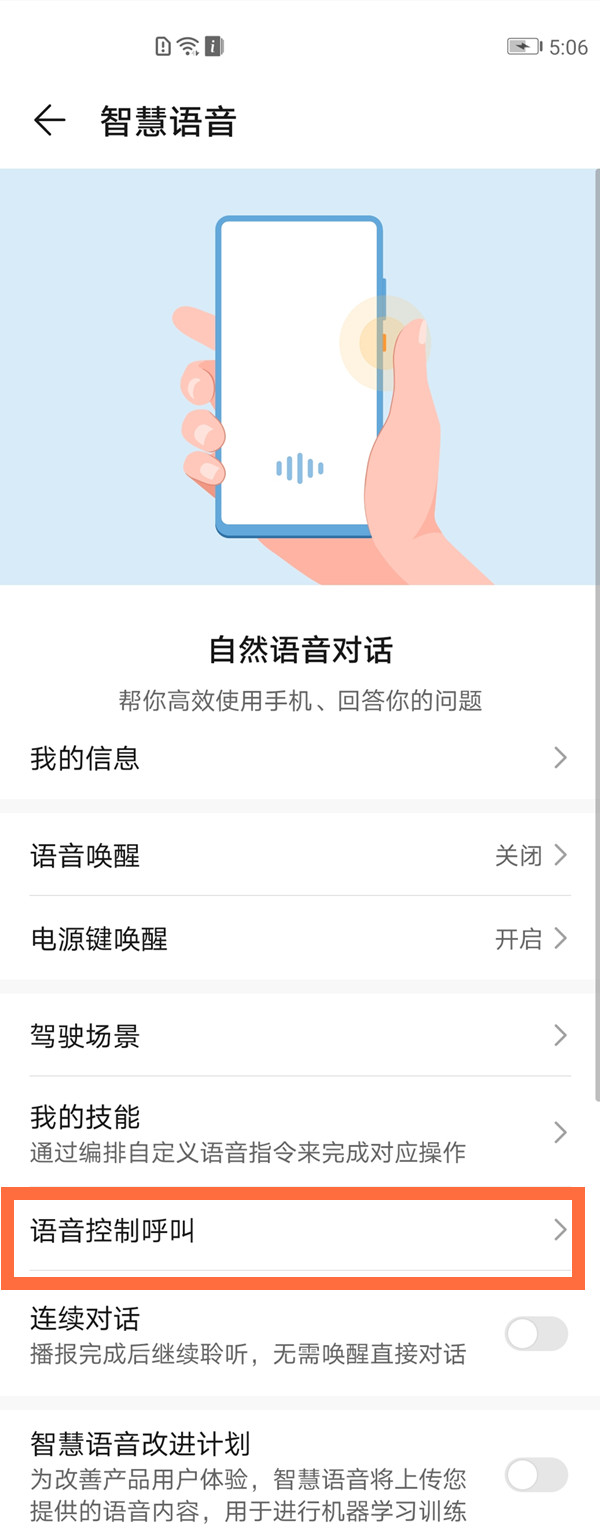
Task: Turn on 智慧语音改进计划 toggle
Action: (x=536, y=1474)
